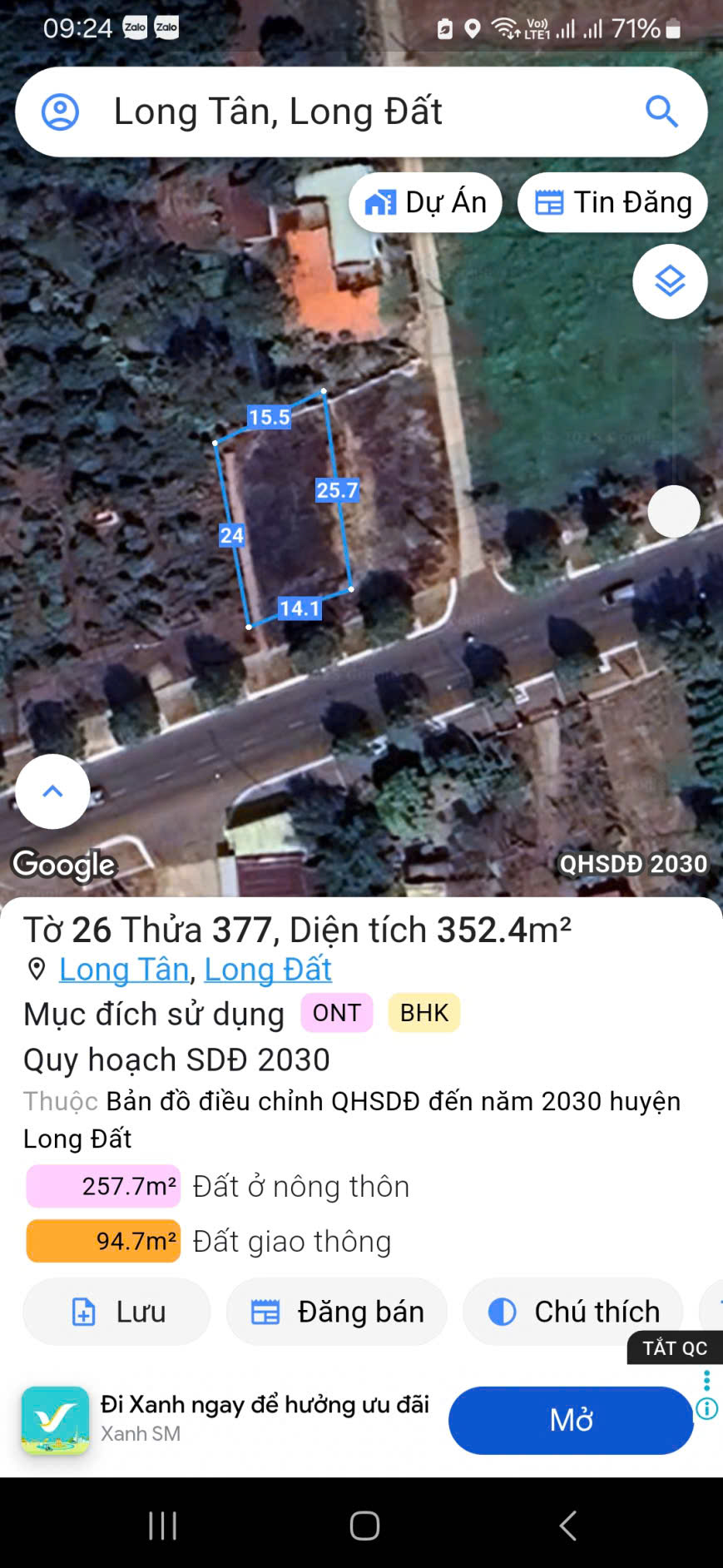The height and width of the screenshot is (1568, 723).
Task: Tap Đăng bán to post for sale
Action: pyautogui.click(x=337, y=1312)
